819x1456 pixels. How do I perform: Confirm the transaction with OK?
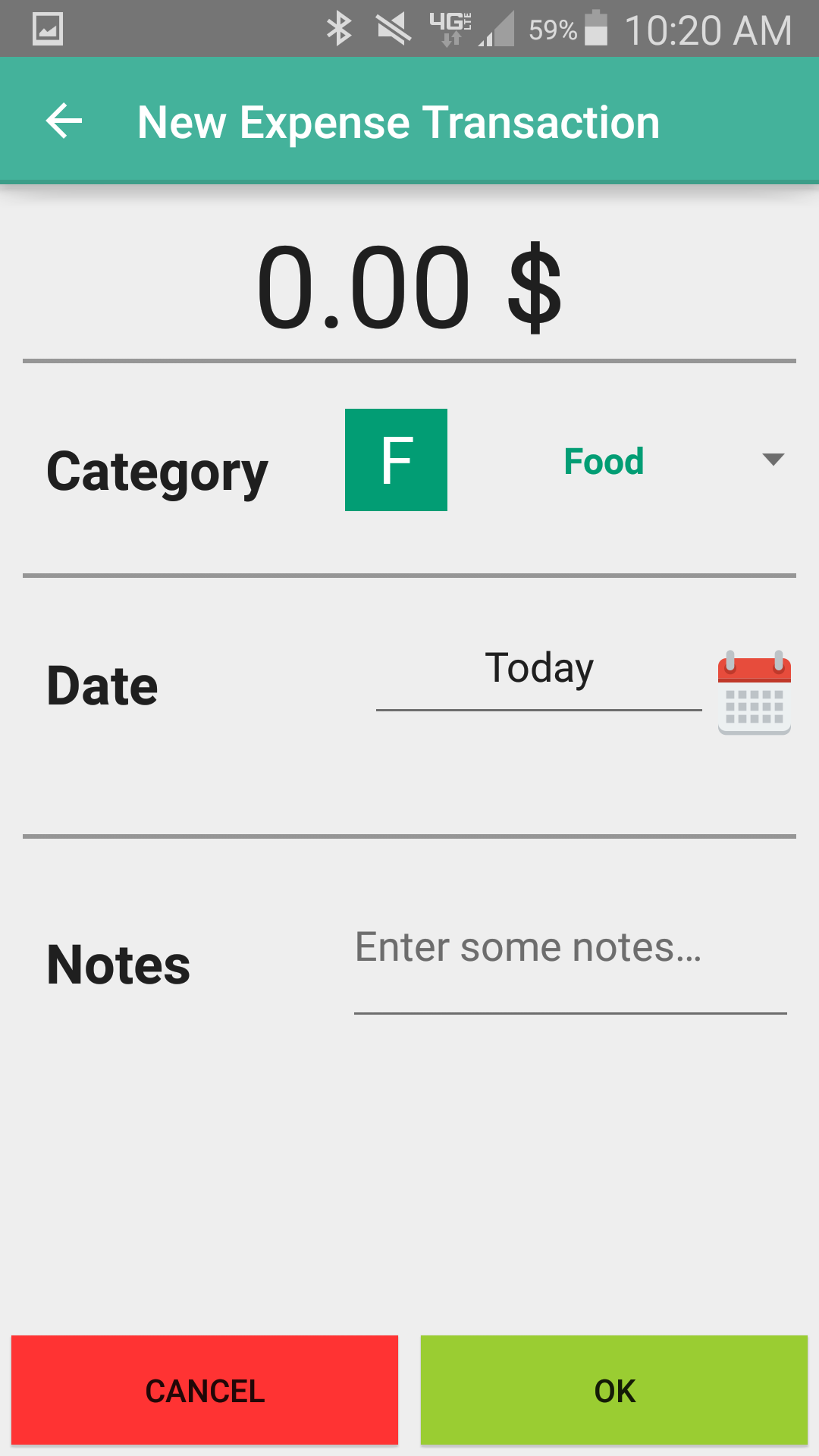[x=614, y=1390]
